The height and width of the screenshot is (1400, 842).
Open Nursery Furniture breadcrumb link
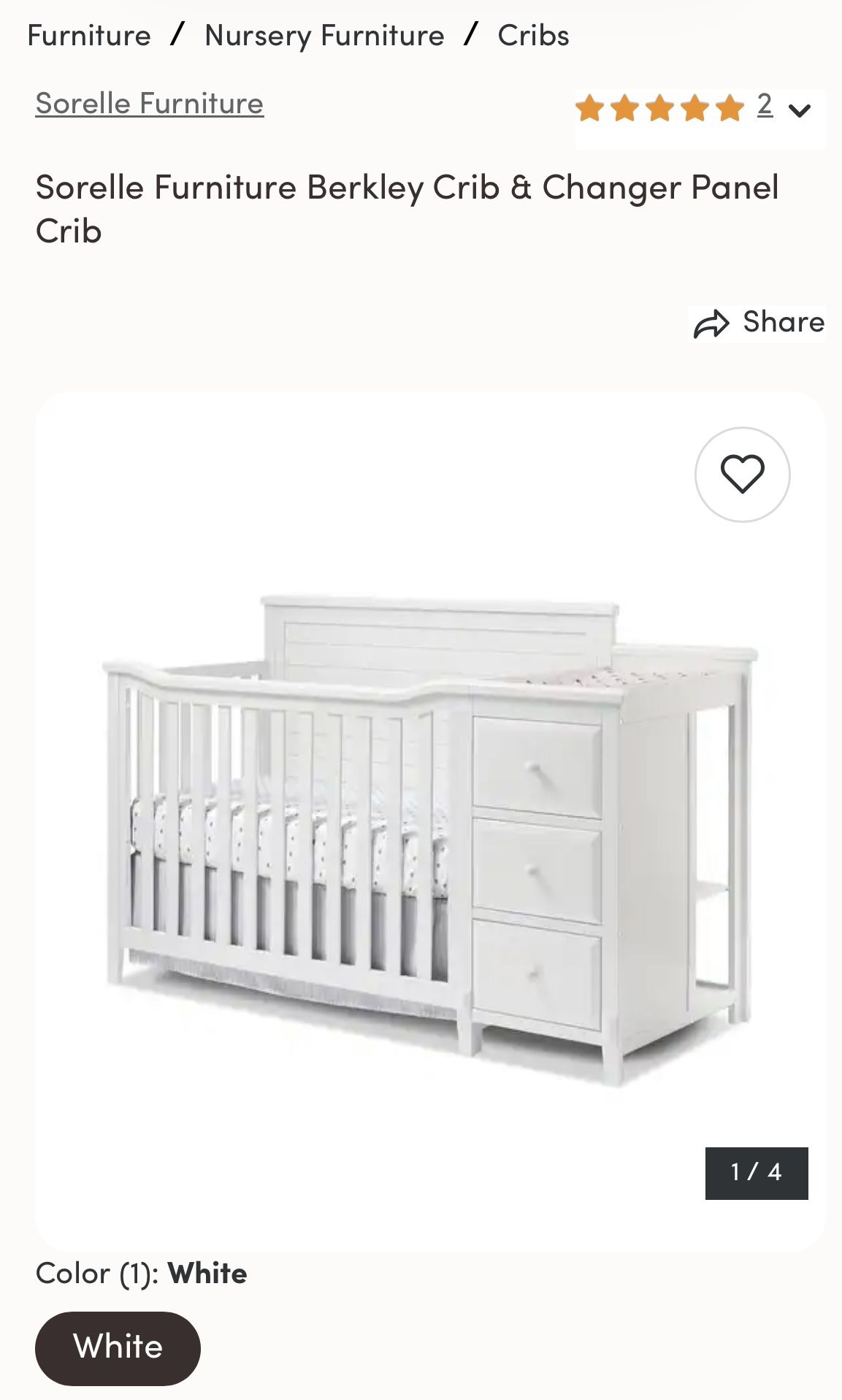(324, 35)
